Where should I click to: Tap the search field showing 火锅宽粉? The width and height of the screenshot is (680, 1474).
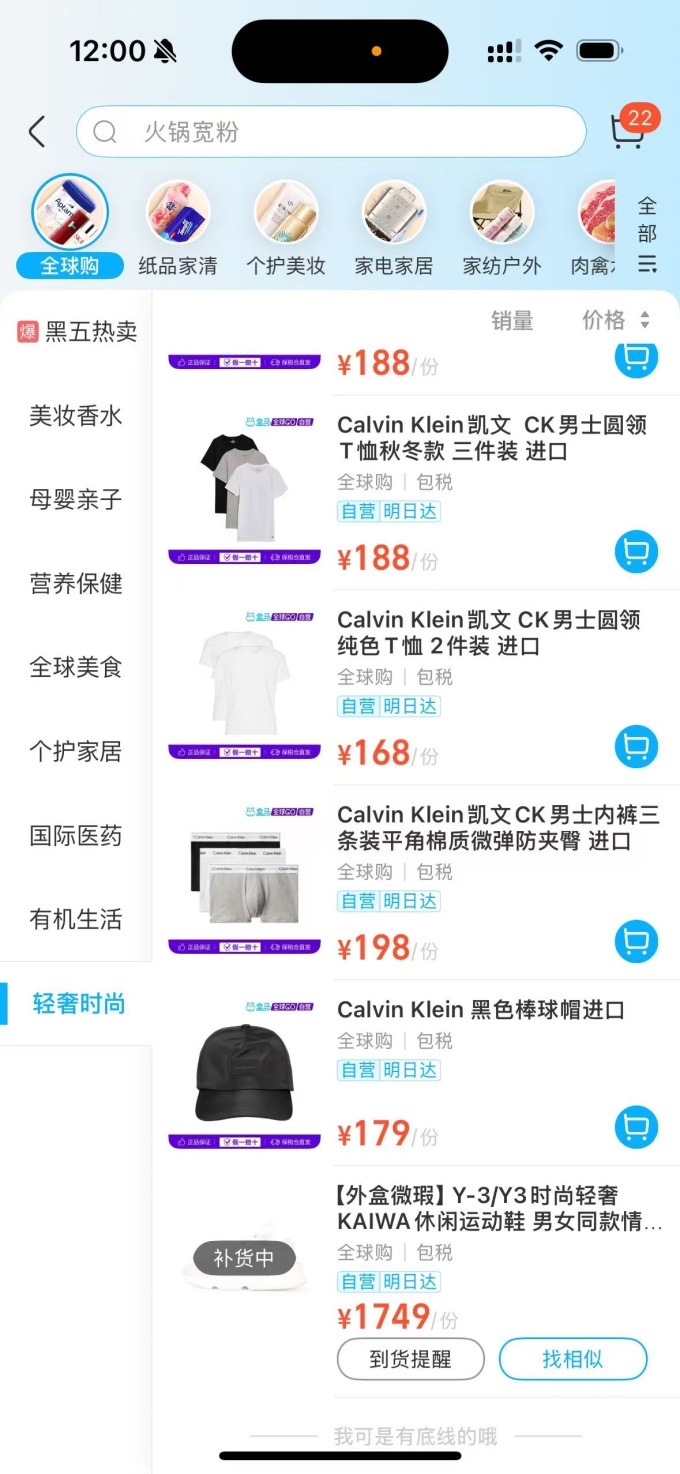click(330, 132)
